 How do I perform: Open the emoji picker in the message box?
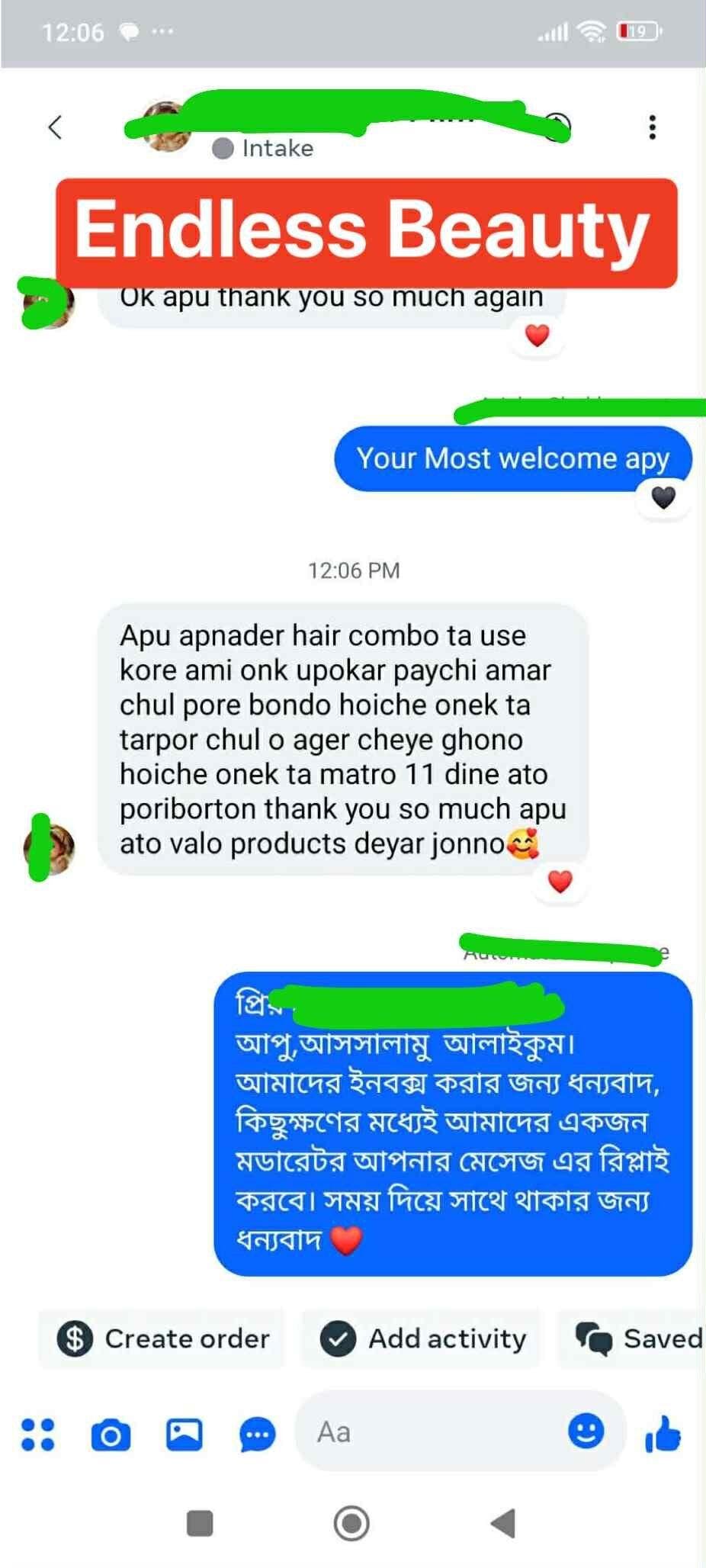coord(586,1430)
